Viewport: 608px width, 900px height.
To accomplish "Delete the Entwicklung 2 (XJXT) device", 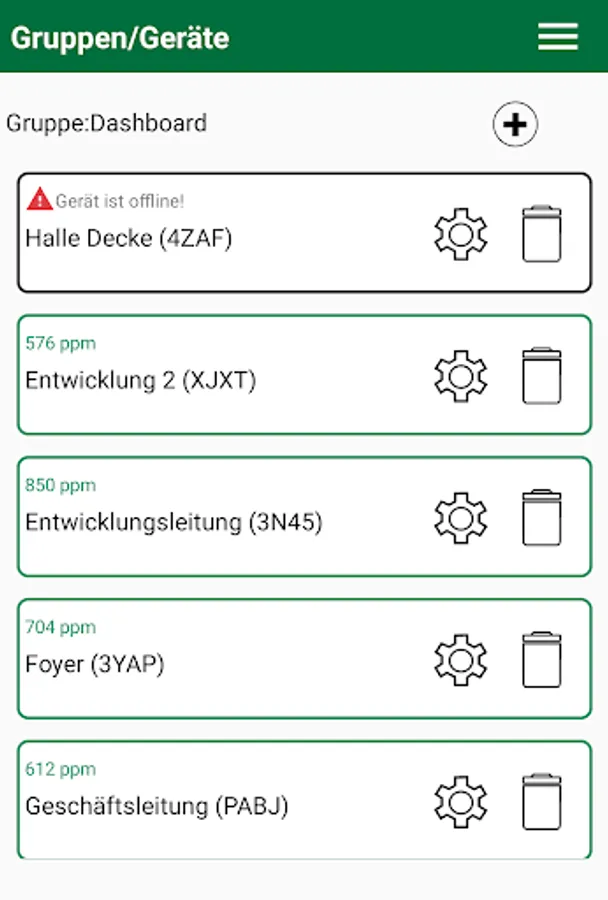I will point(541,376).
